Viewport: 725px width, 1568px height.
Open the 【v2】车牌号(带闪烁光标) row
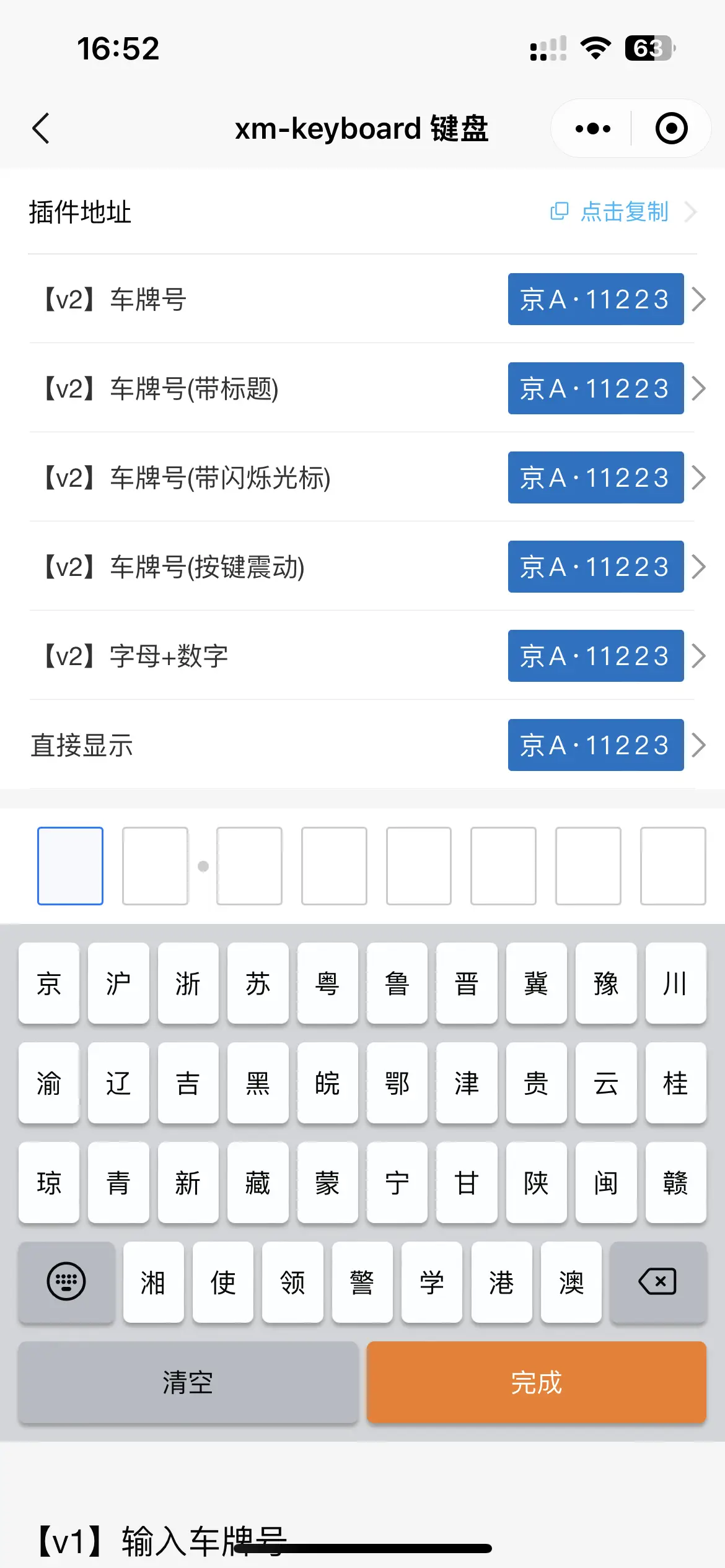pyautogui.click(x=362, y=477)
